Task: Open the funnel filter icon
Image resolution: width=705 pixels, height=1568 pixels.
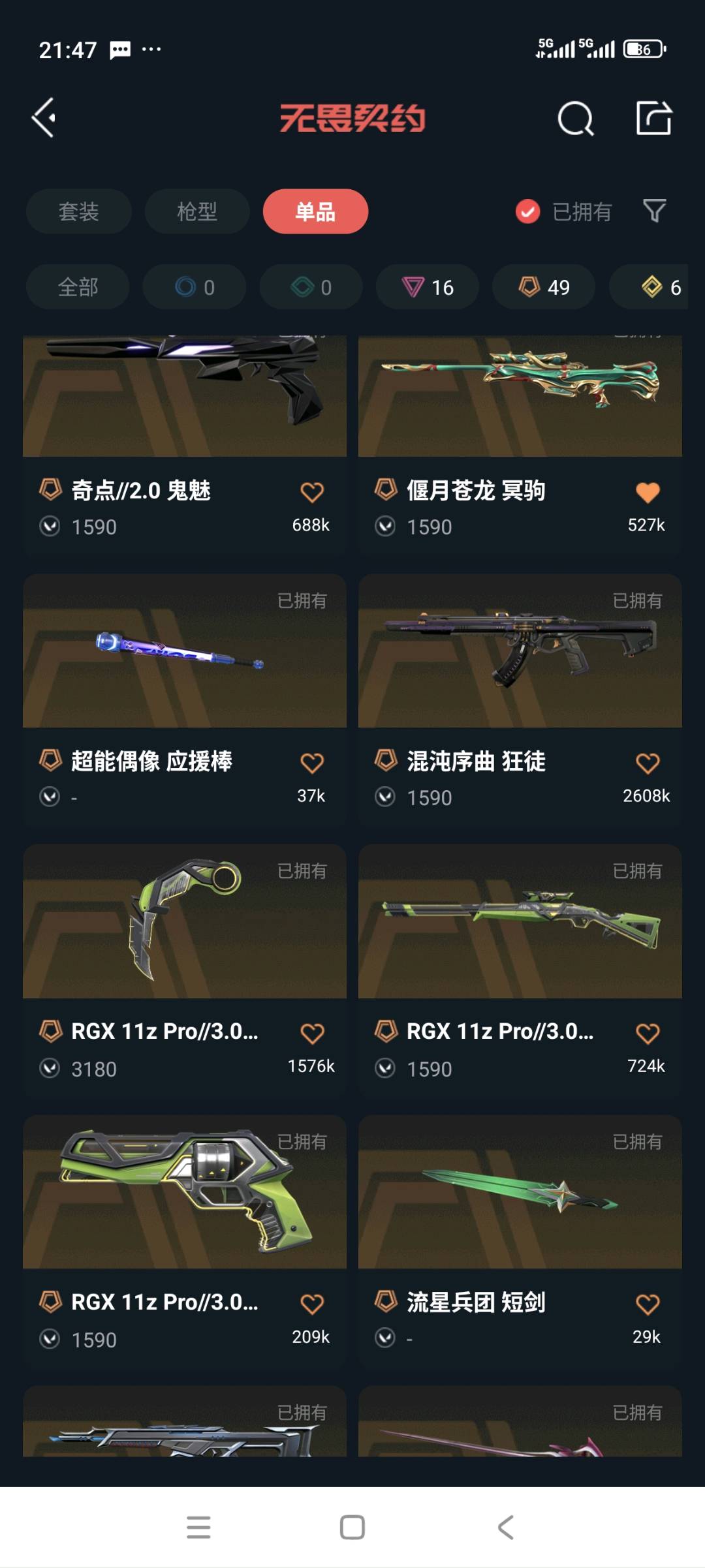Action: pyautogui.click(x=655, y=211)
